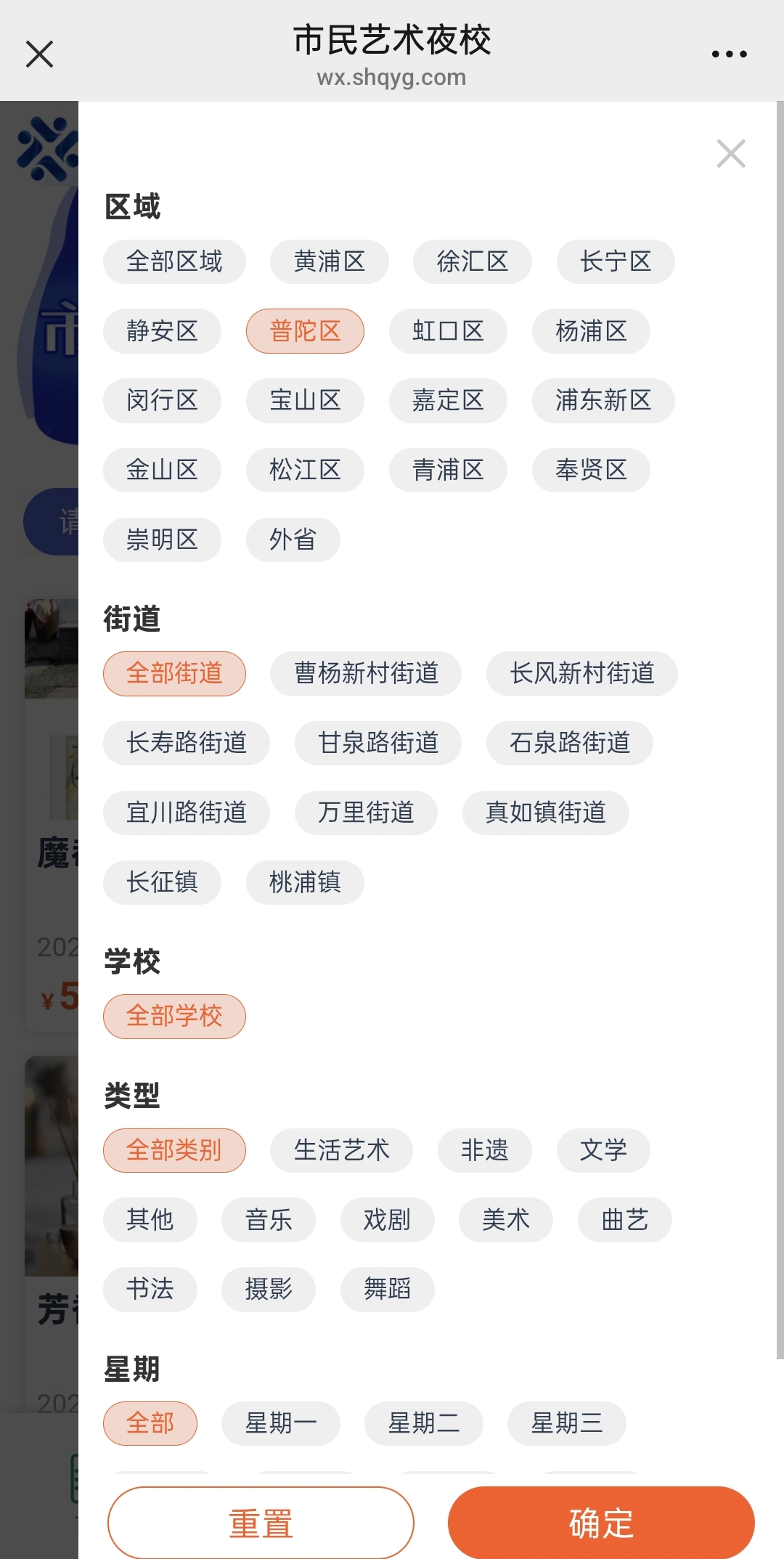Select the 黄浦区 district chip
This screenshot has height=1559, width=784.
[329, 261]
